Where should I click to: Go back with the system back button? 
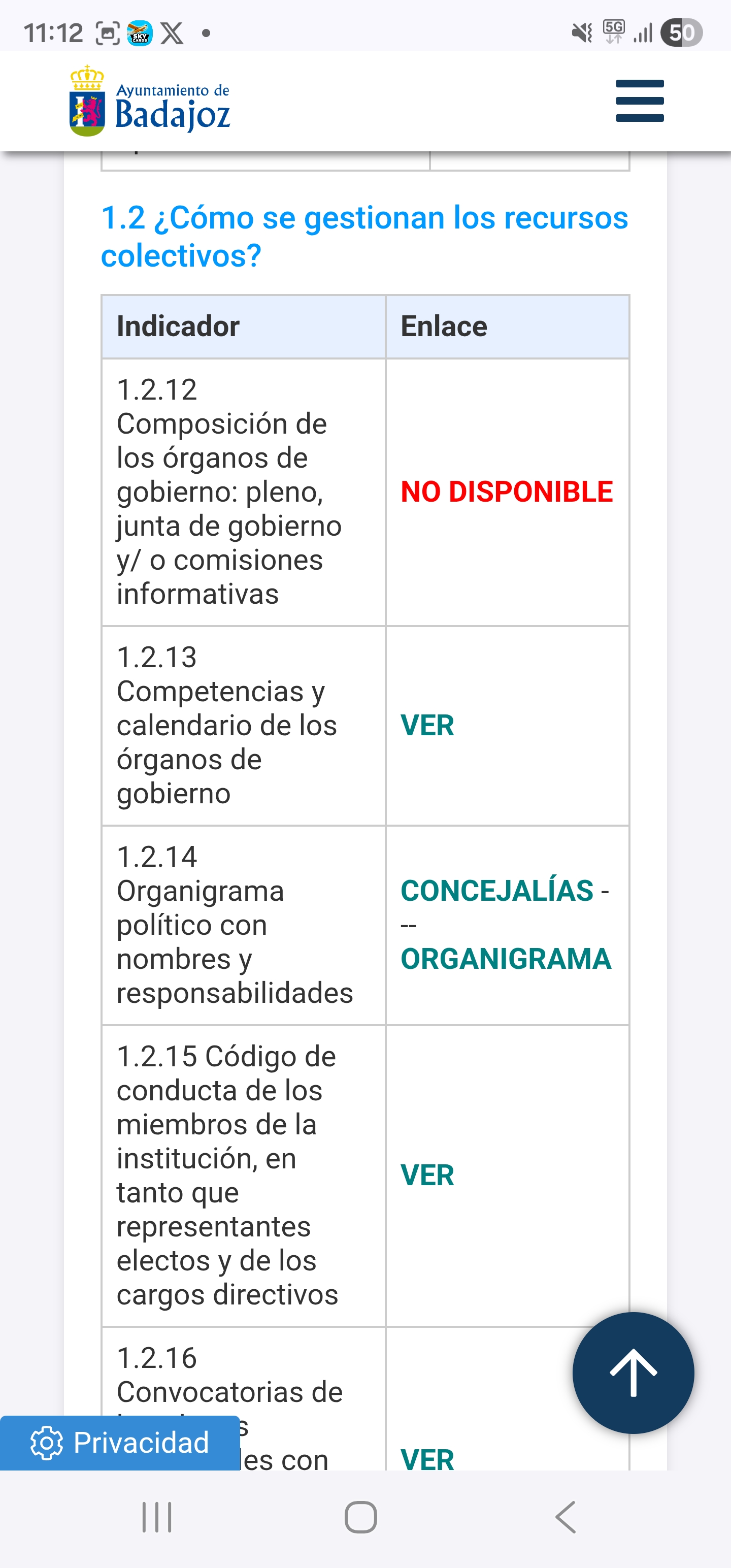coord(566,1517)
